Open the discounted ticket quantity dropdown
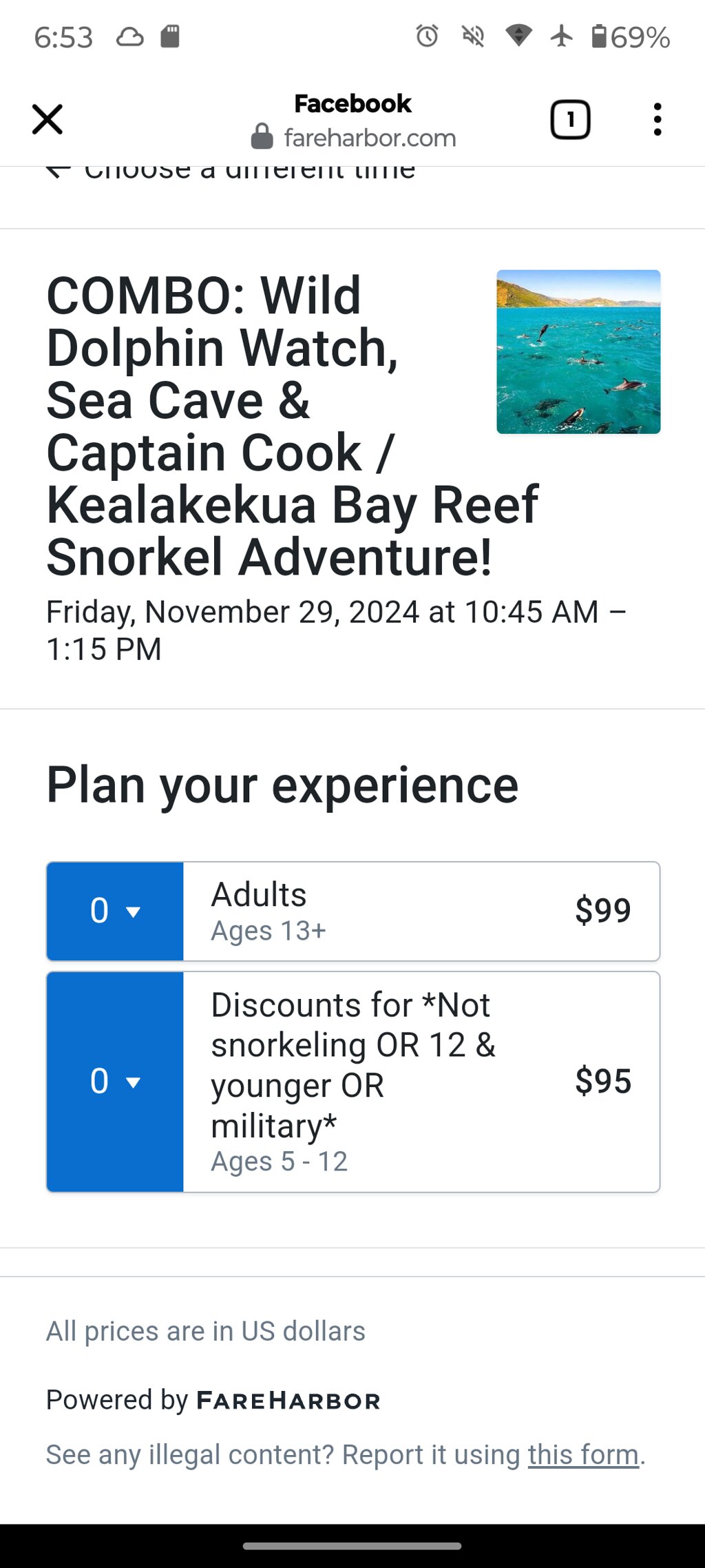Image resolution: width=705 pixels, height=1568 pixels. tap(115, 1082)
